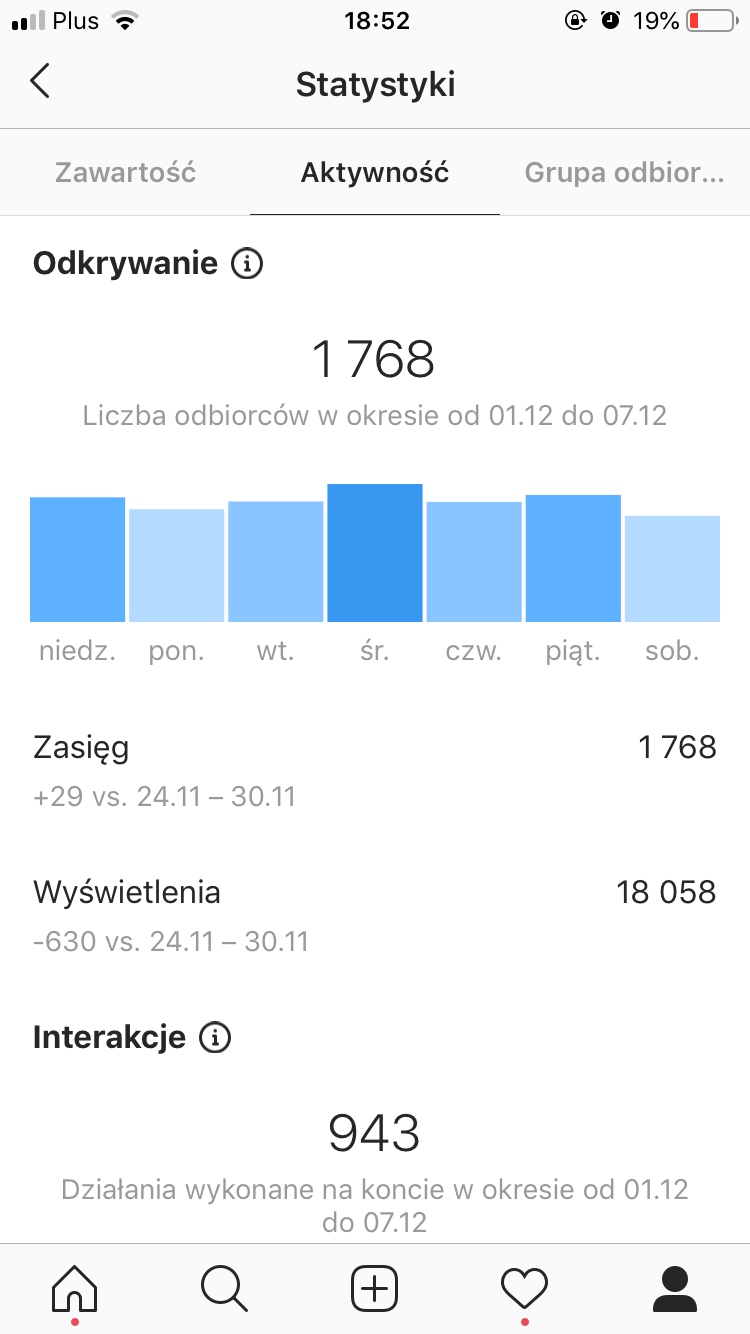Create a new post with the plus icon
Screen dimensions: 750x1334
375,1288
